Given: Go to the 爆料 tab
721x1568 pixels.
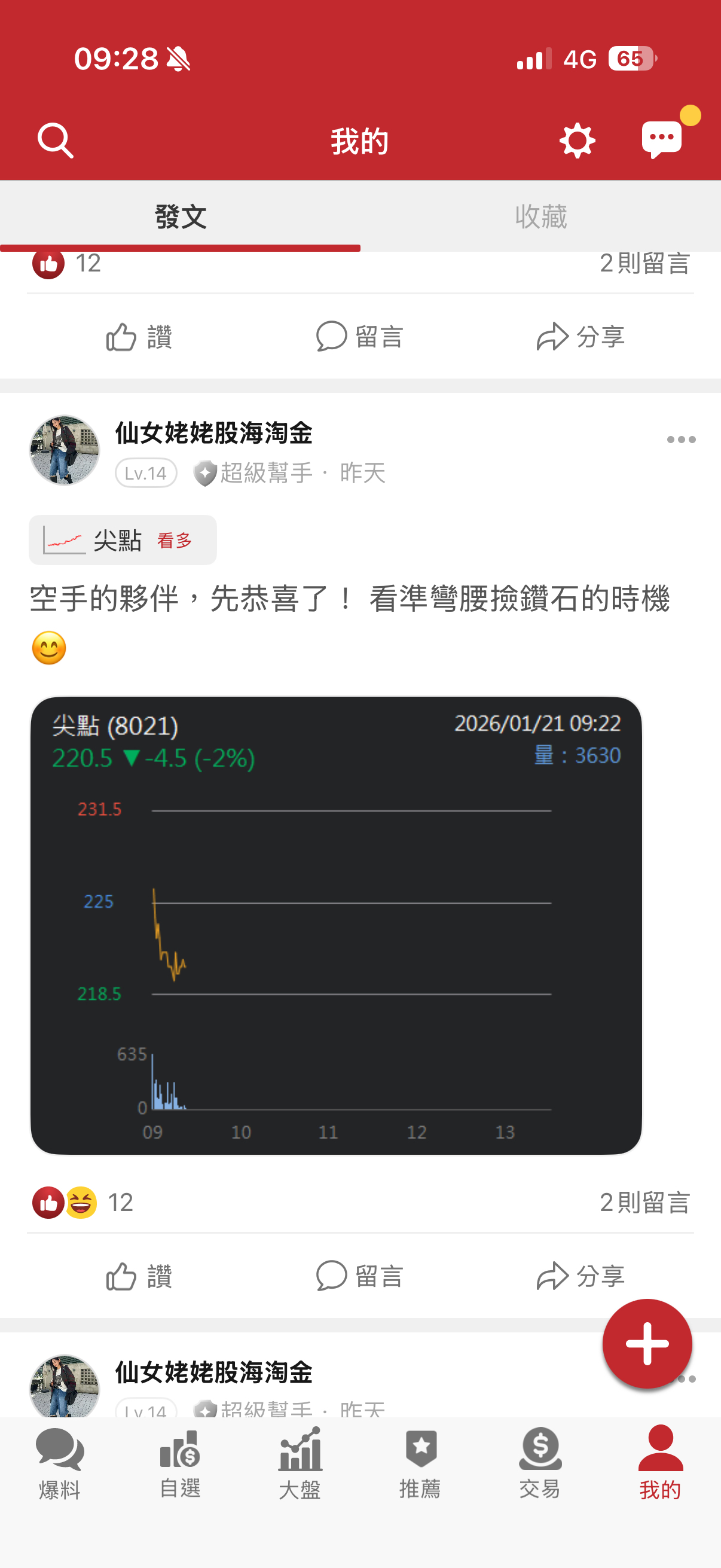Looking at the screenshot, I should (60, 1464).
